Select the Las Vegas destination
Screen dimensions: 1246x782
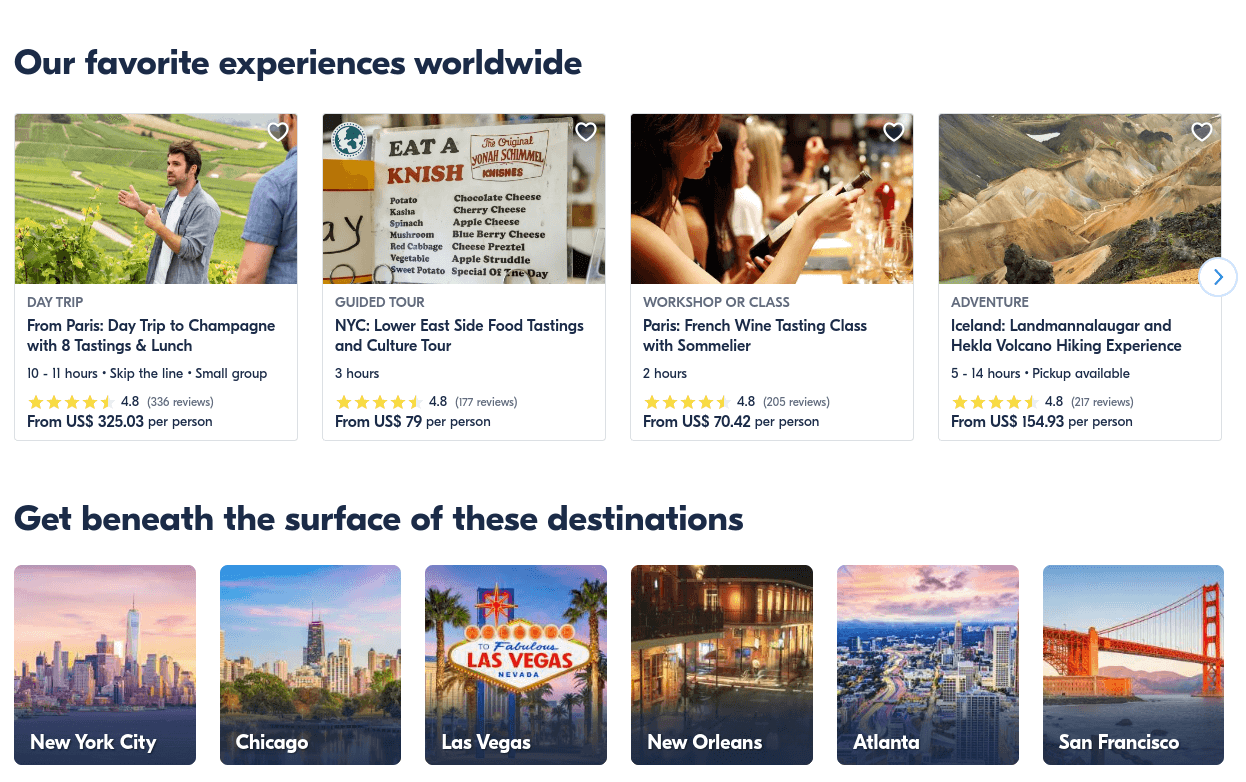pos(516,665)
